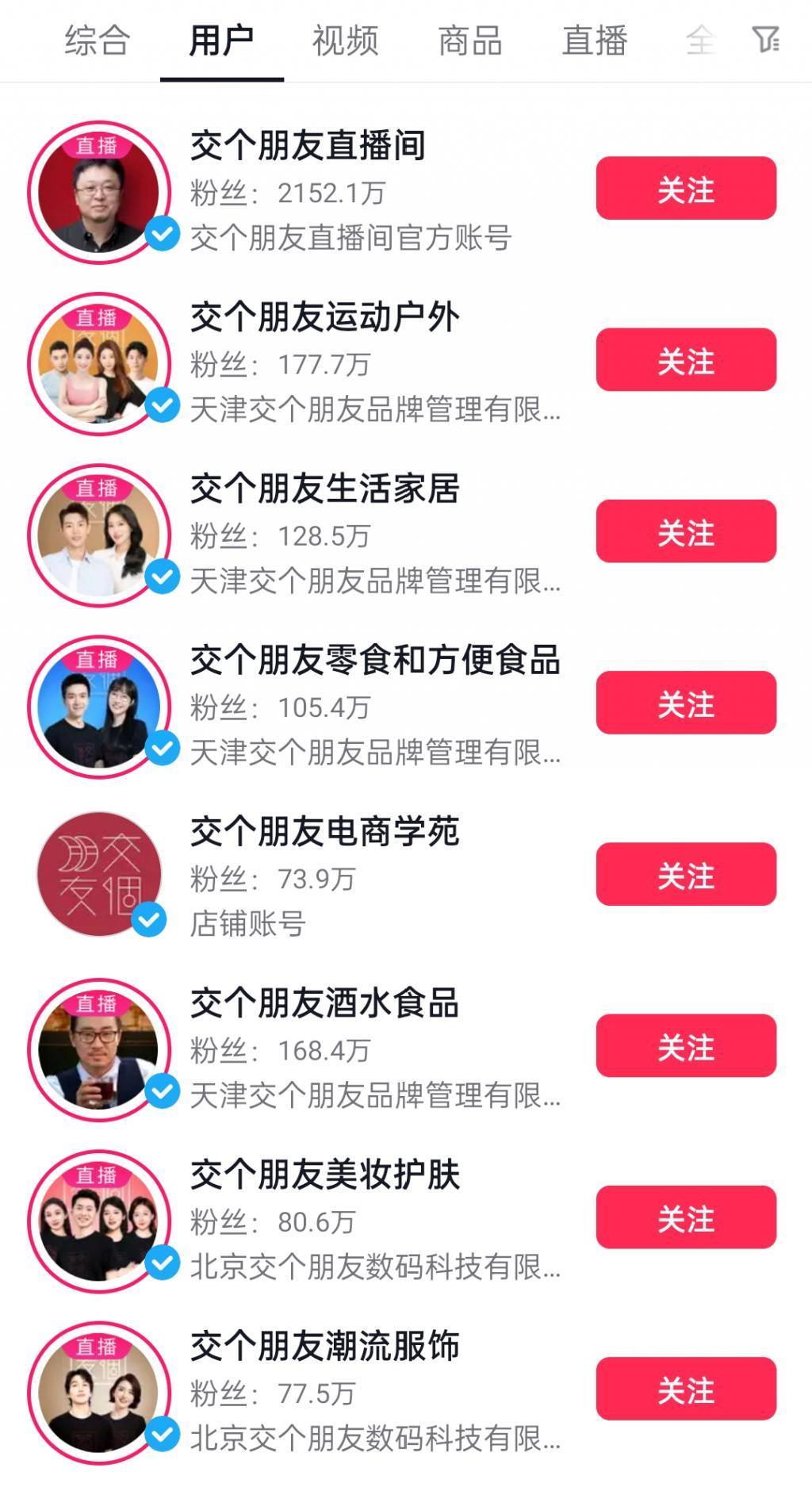
Task: Switch to the 综合 tab
Action: [97, 43]
